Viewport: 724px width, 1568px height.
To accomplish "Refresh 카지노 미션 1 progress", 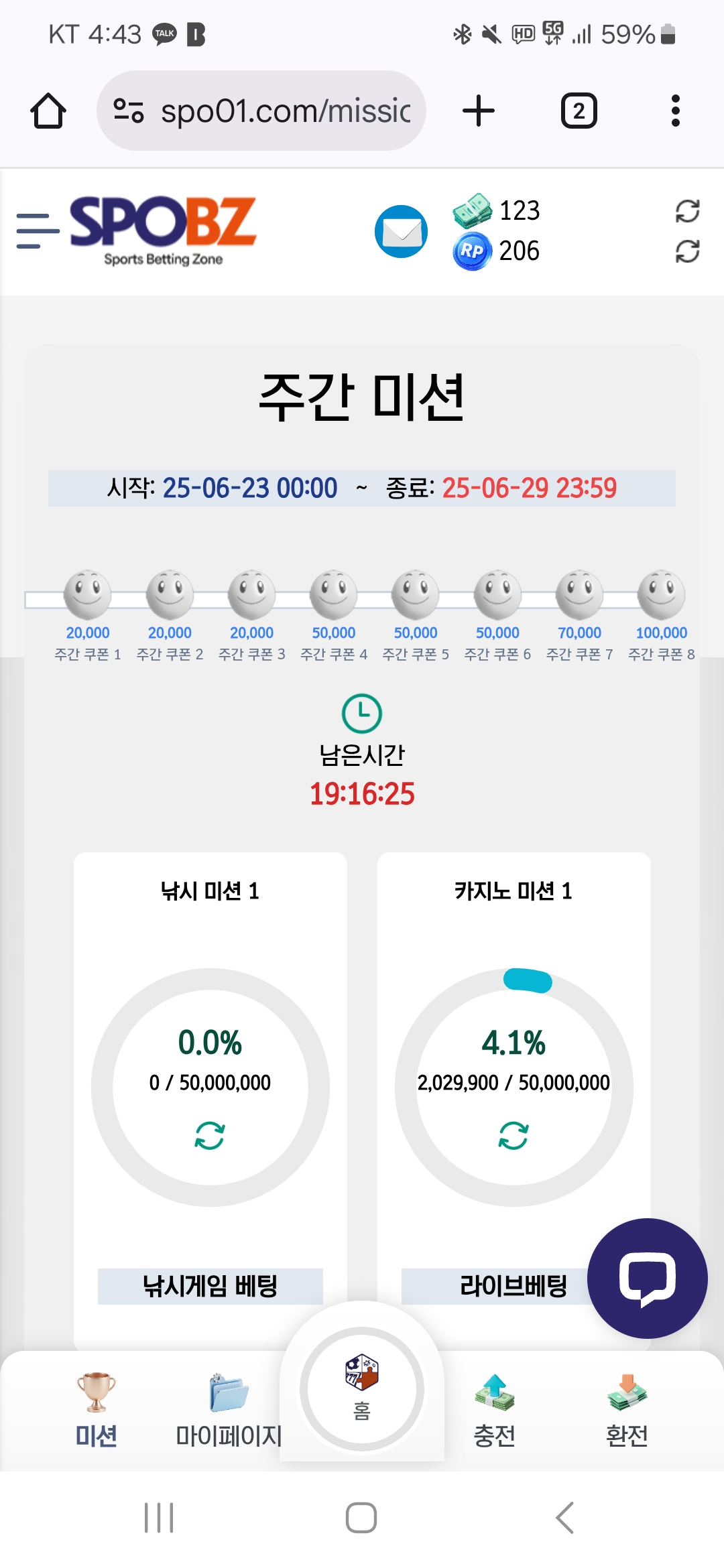I will pyautogui.click(x=514, y=1136).
